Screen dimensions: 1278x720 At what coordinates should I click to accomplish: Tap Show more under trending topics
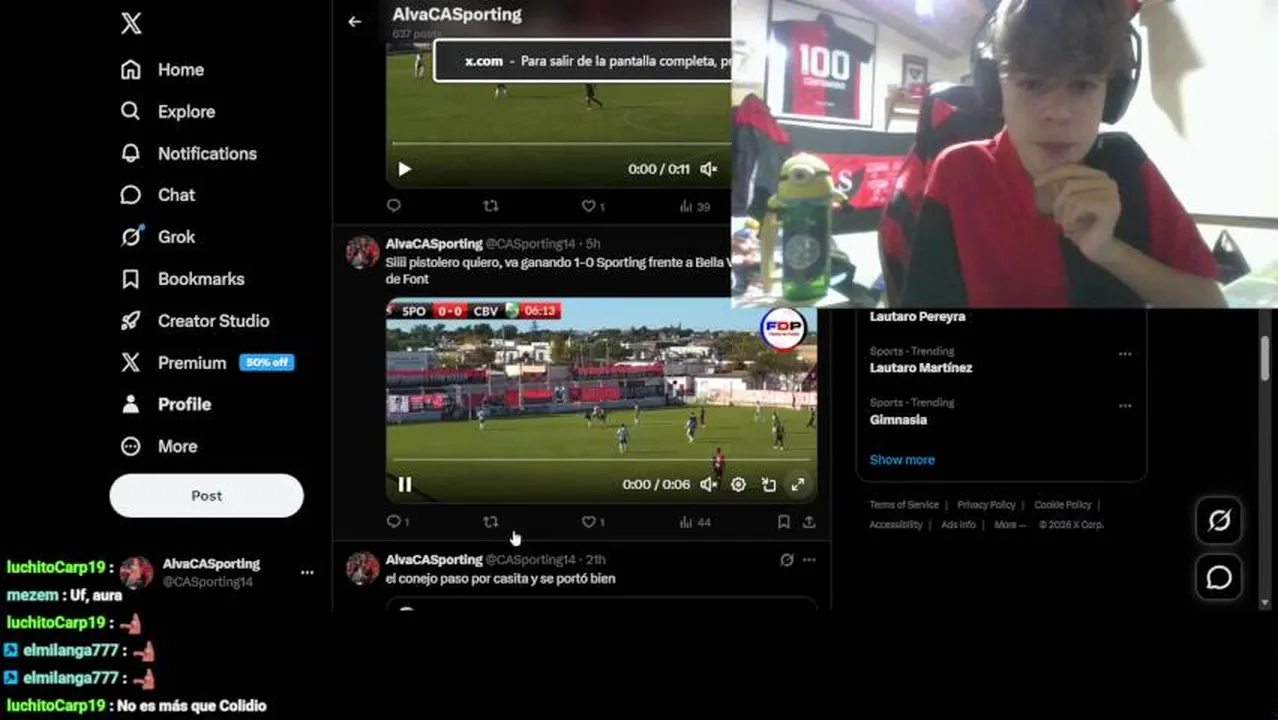point(902,460)
